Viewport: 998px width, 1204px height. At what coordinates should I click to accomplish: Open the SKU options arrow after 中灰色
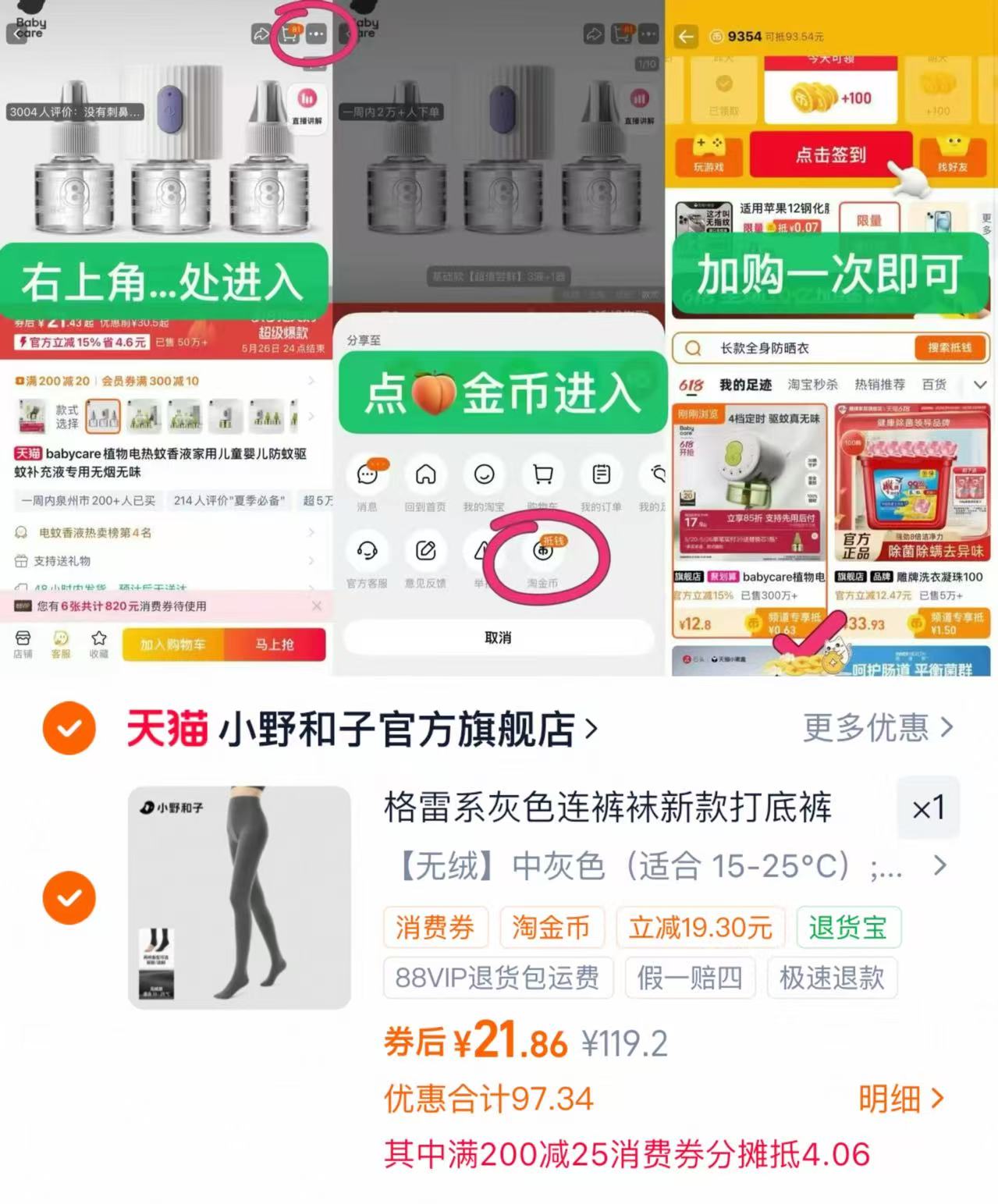939,865
